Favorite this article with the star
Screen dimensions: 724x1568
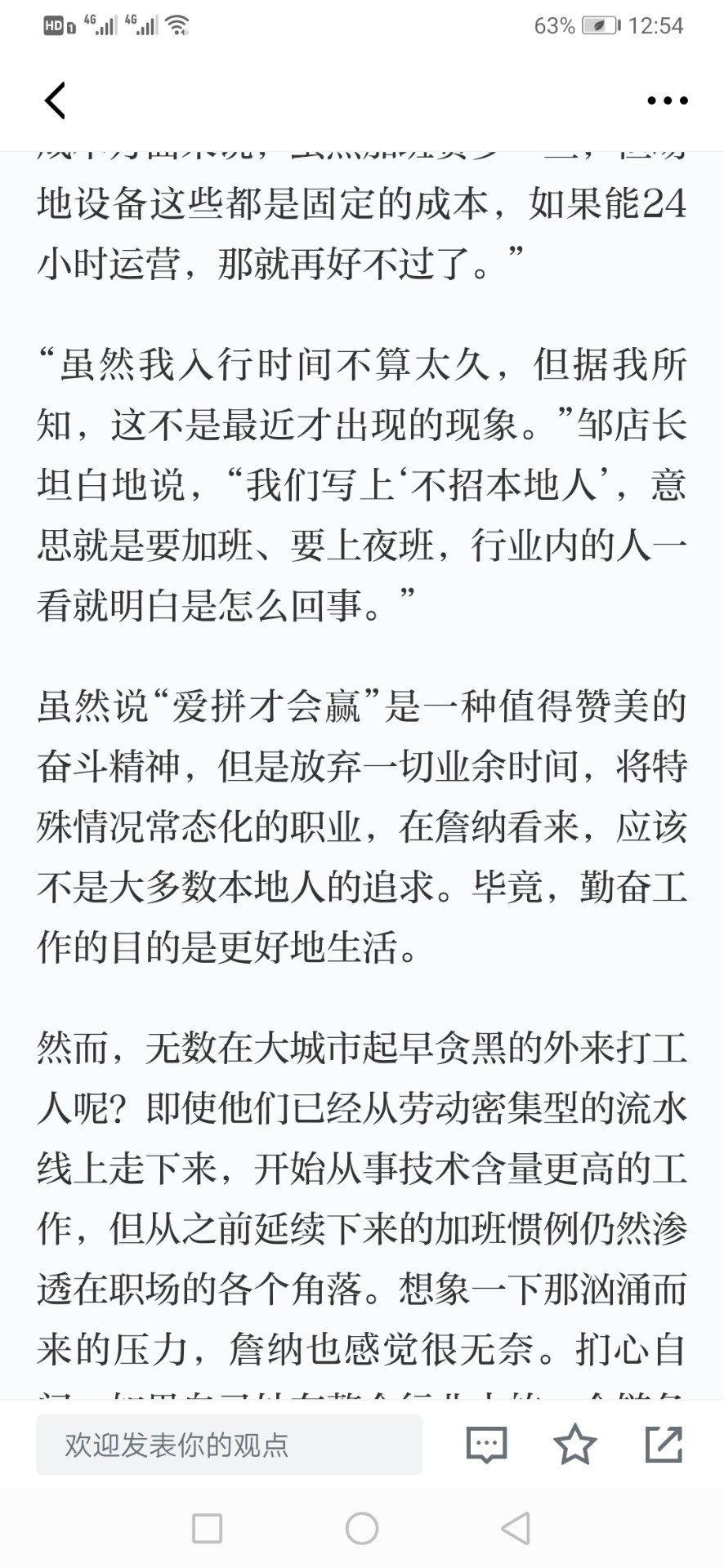point(575,1444)
